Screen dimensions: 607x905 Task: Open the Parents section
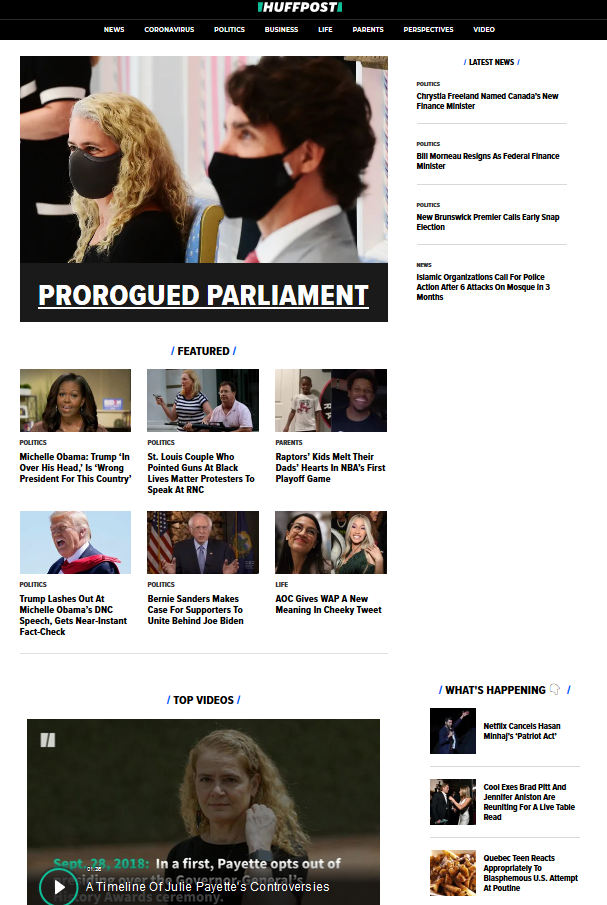pyautogui.click(x=368, y=30)
